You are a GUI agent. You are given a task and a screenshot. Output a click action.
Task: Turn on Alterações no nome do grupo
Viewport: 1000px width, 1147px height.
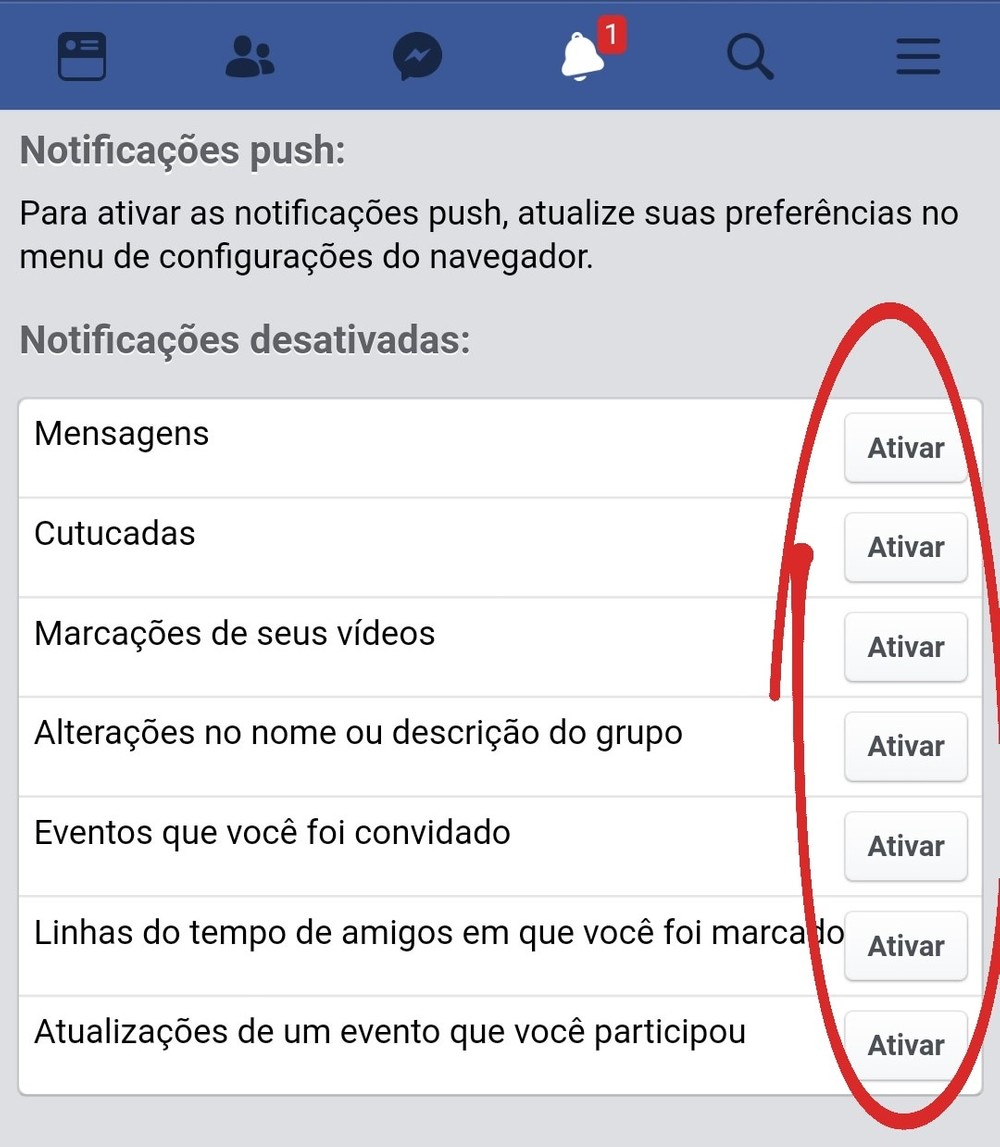click(905, 746)
